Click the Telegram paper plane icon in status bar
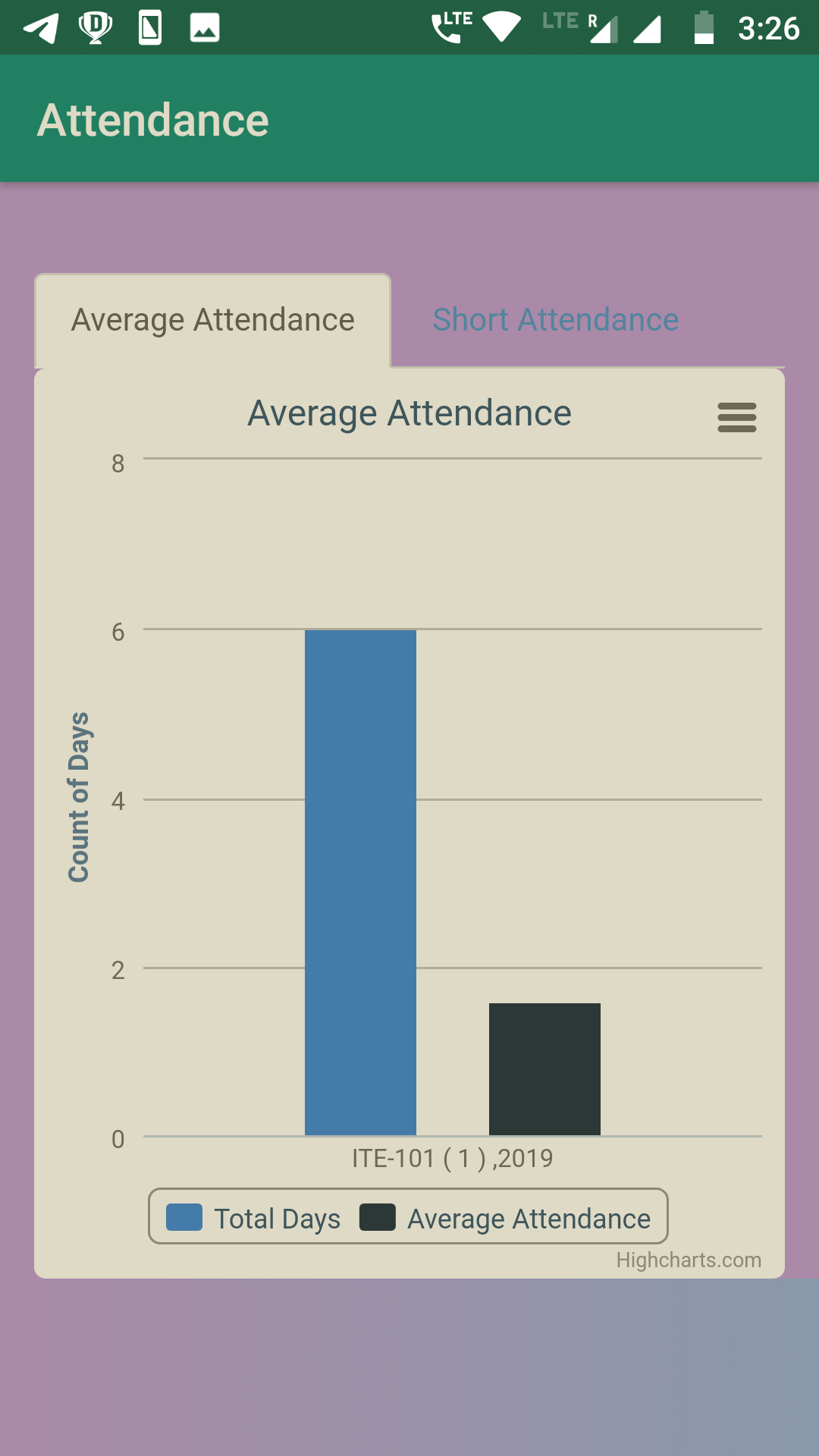 [x=39, y=27]
